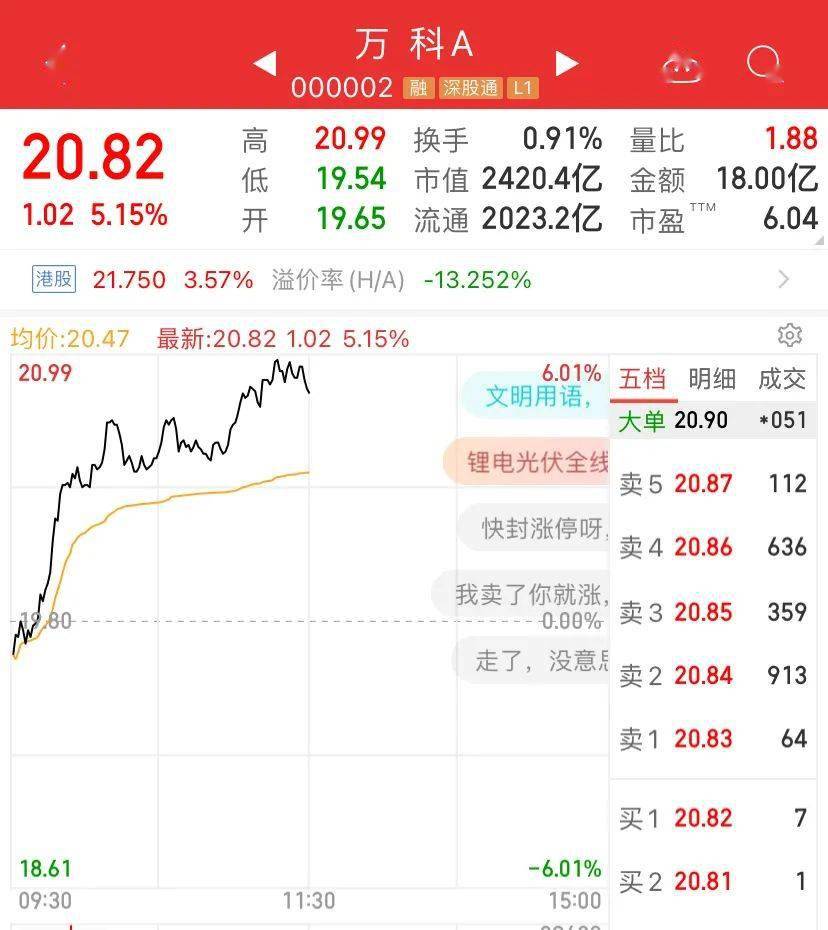The width and height of the screenshot is (828, 930).
Task: Open the robot assistant icon
Action: [682, 66]
